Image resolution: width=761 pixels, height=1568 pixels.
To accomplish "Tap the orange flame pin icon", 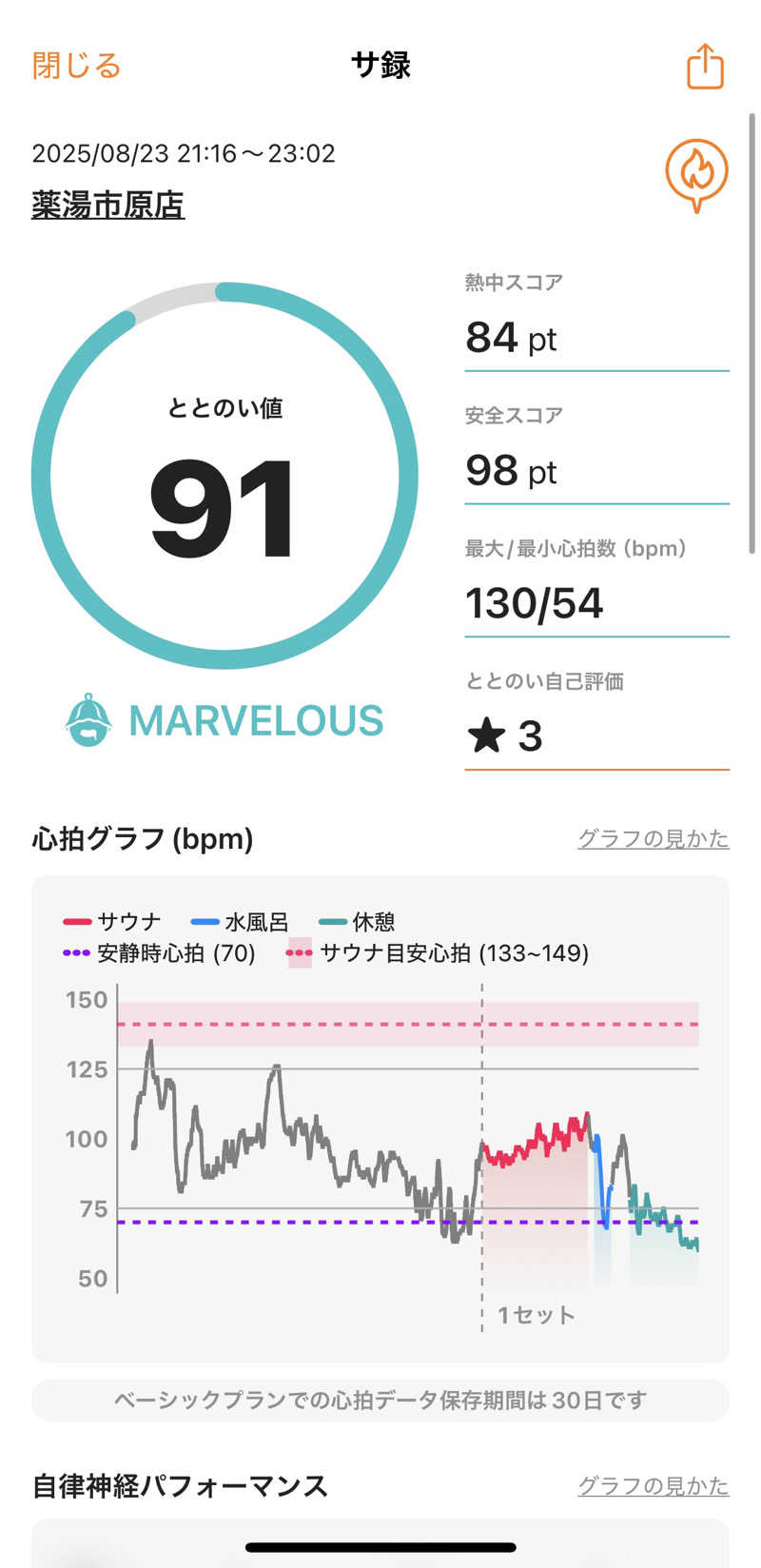I will pyautogui.click(x=696, y=174).
